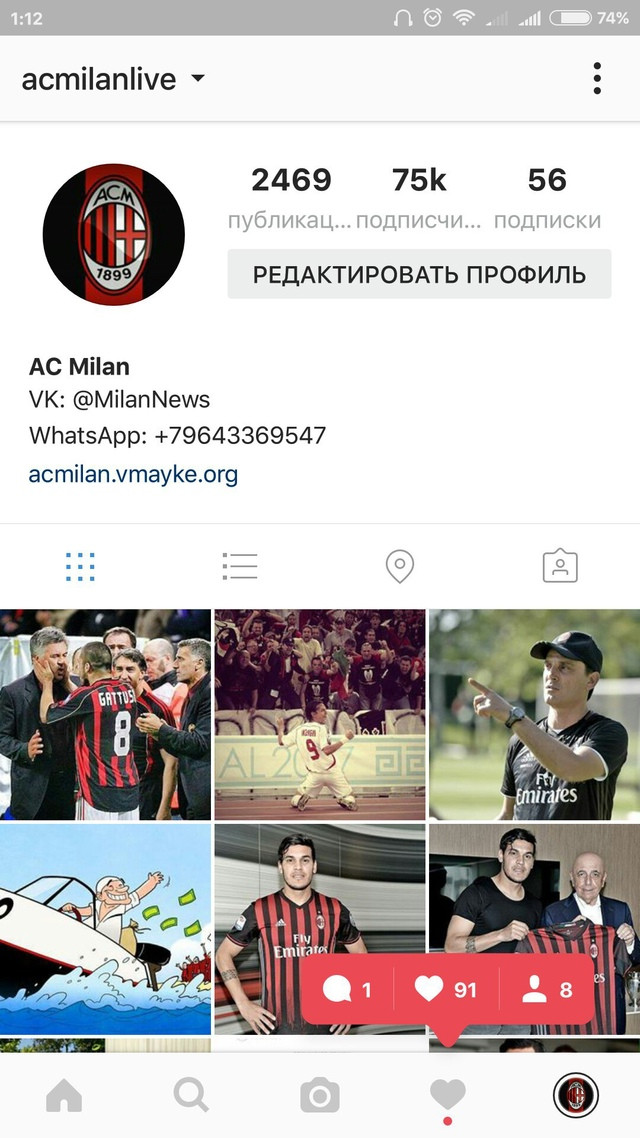Switch to grid view tab

click(80, 567)
